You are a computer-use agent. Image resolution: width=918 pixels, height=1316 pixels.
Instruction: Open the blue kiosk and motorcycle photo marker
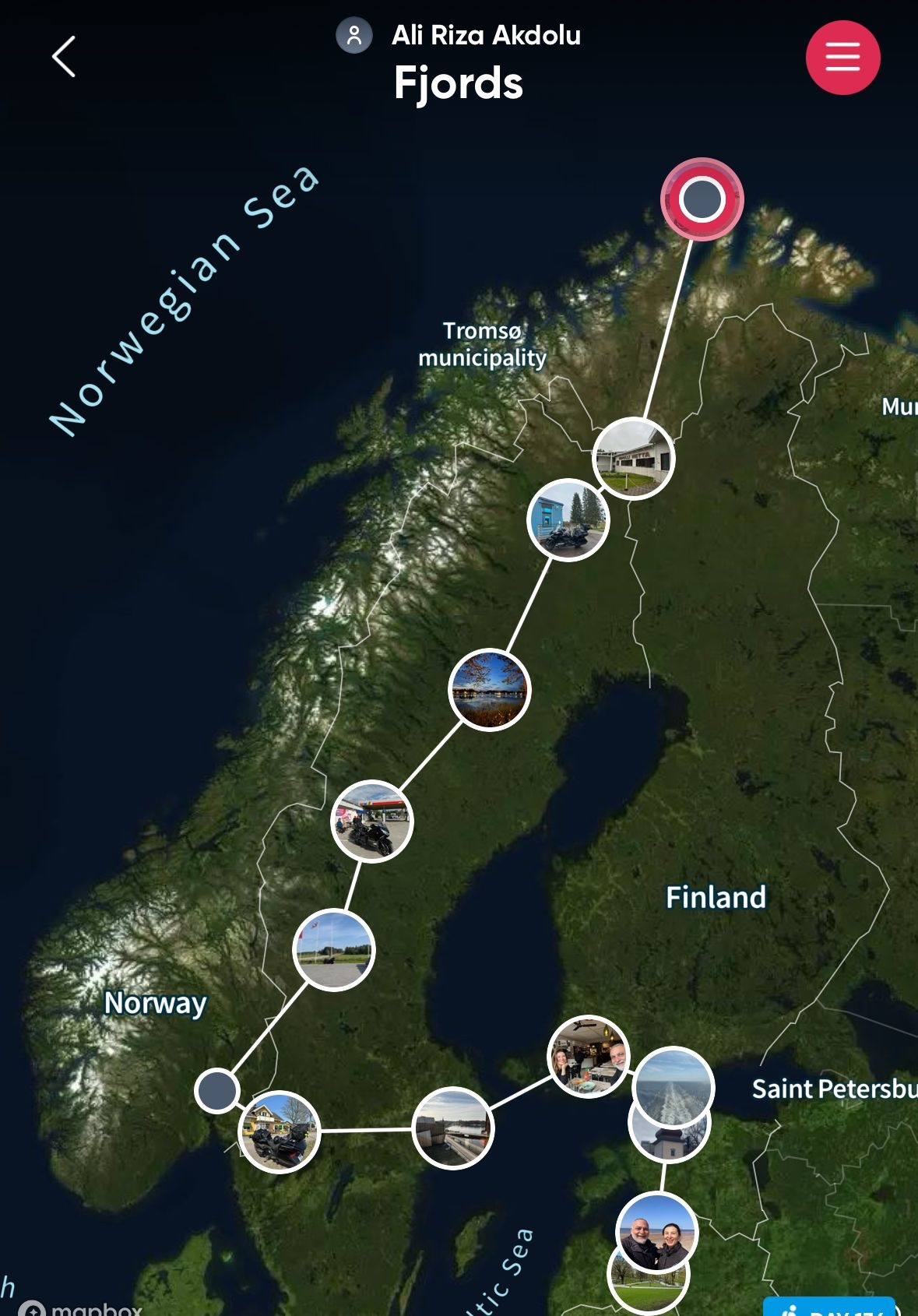tap(568, 519)
